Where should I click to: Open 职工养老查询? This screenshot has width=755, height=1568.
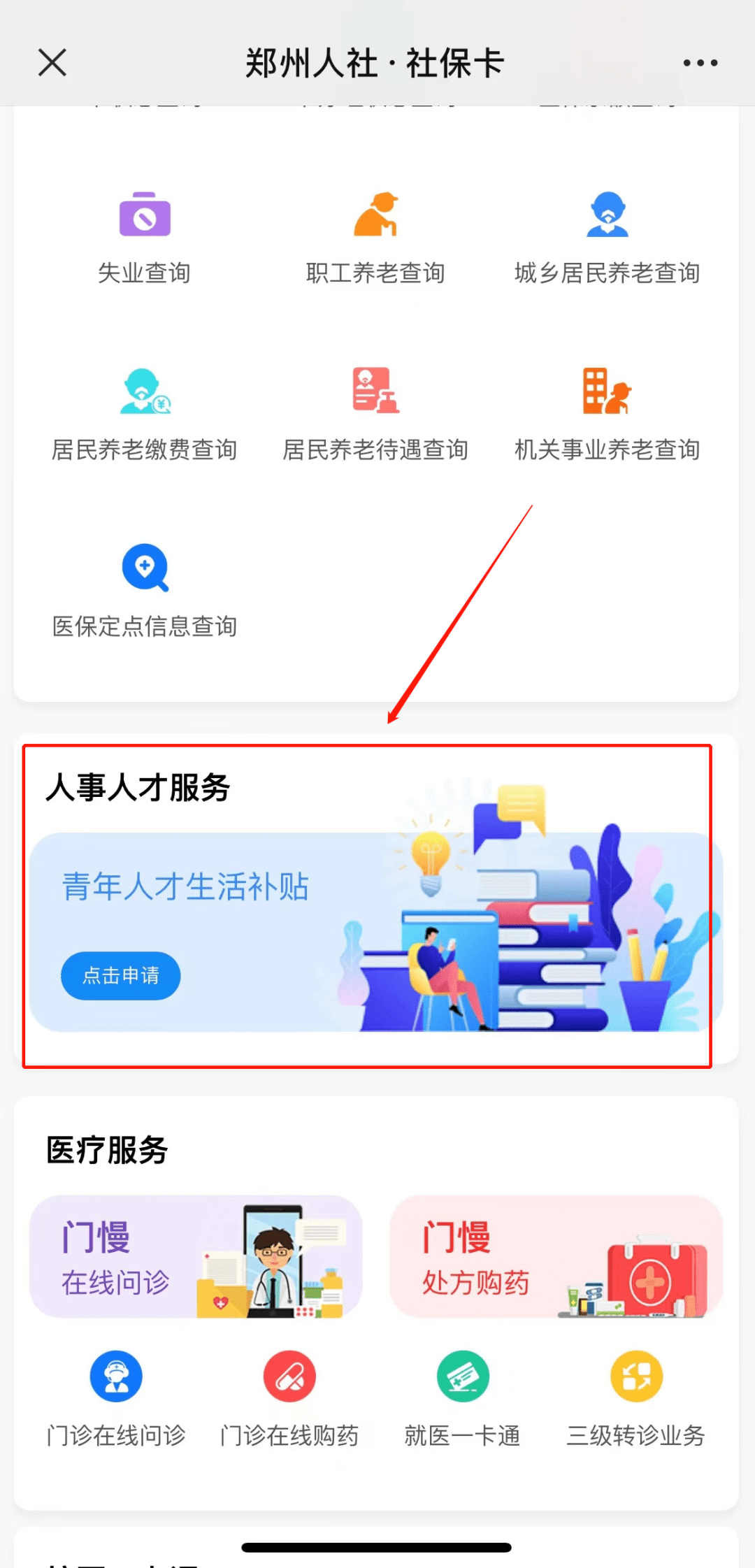click(375, 238)
